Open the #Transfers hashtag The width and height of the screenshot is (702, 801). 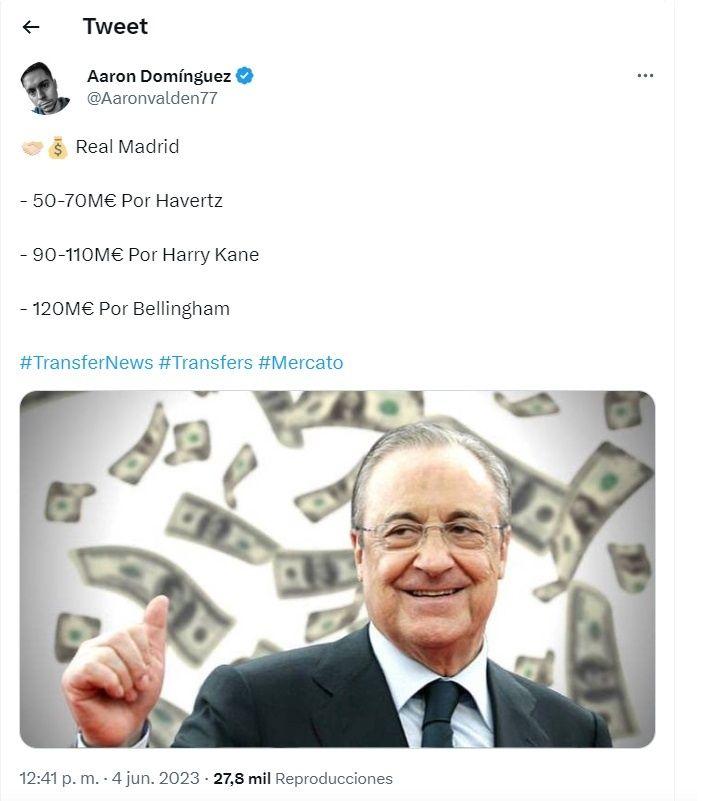[205, 362]
